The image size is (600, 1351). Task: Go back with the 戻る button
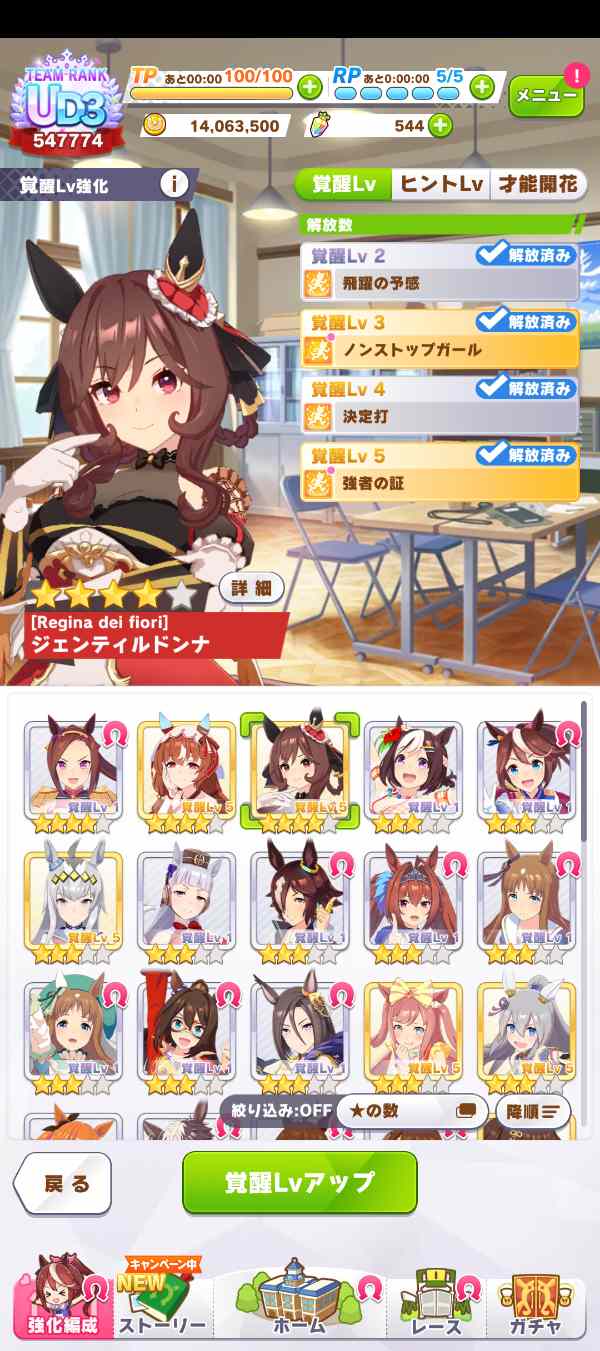point(65,1184)
